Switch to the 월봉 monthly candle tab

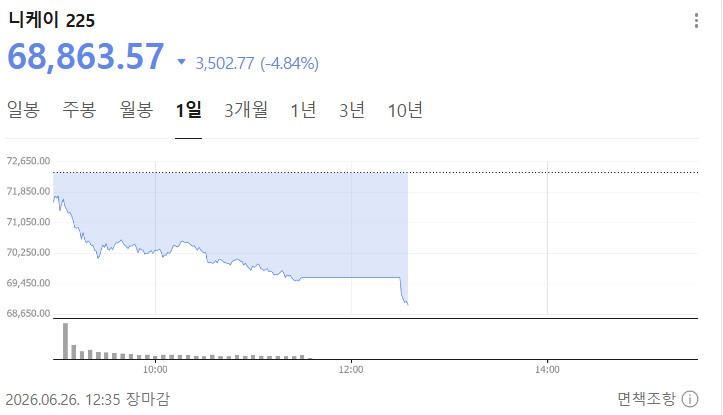tap(136, 110)
